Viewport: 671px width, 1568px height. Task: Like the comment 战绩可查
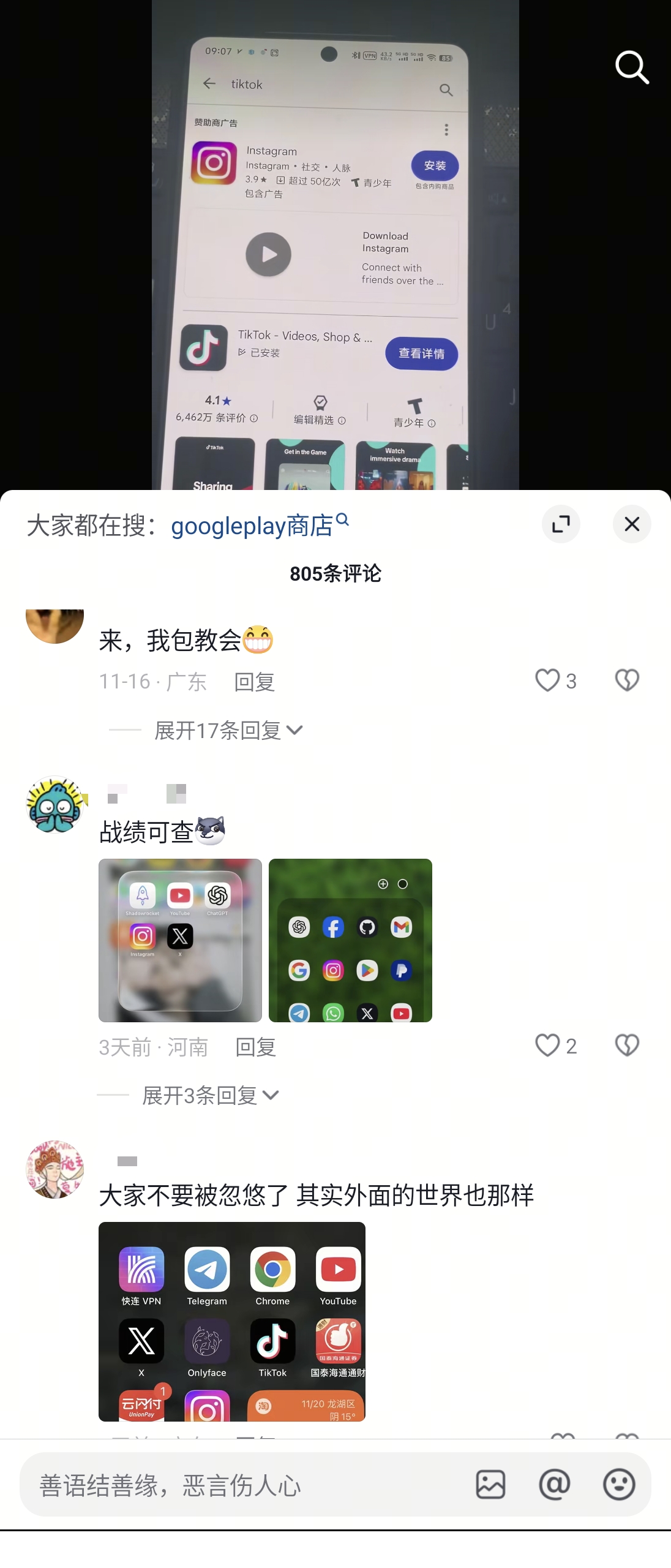548,1046
